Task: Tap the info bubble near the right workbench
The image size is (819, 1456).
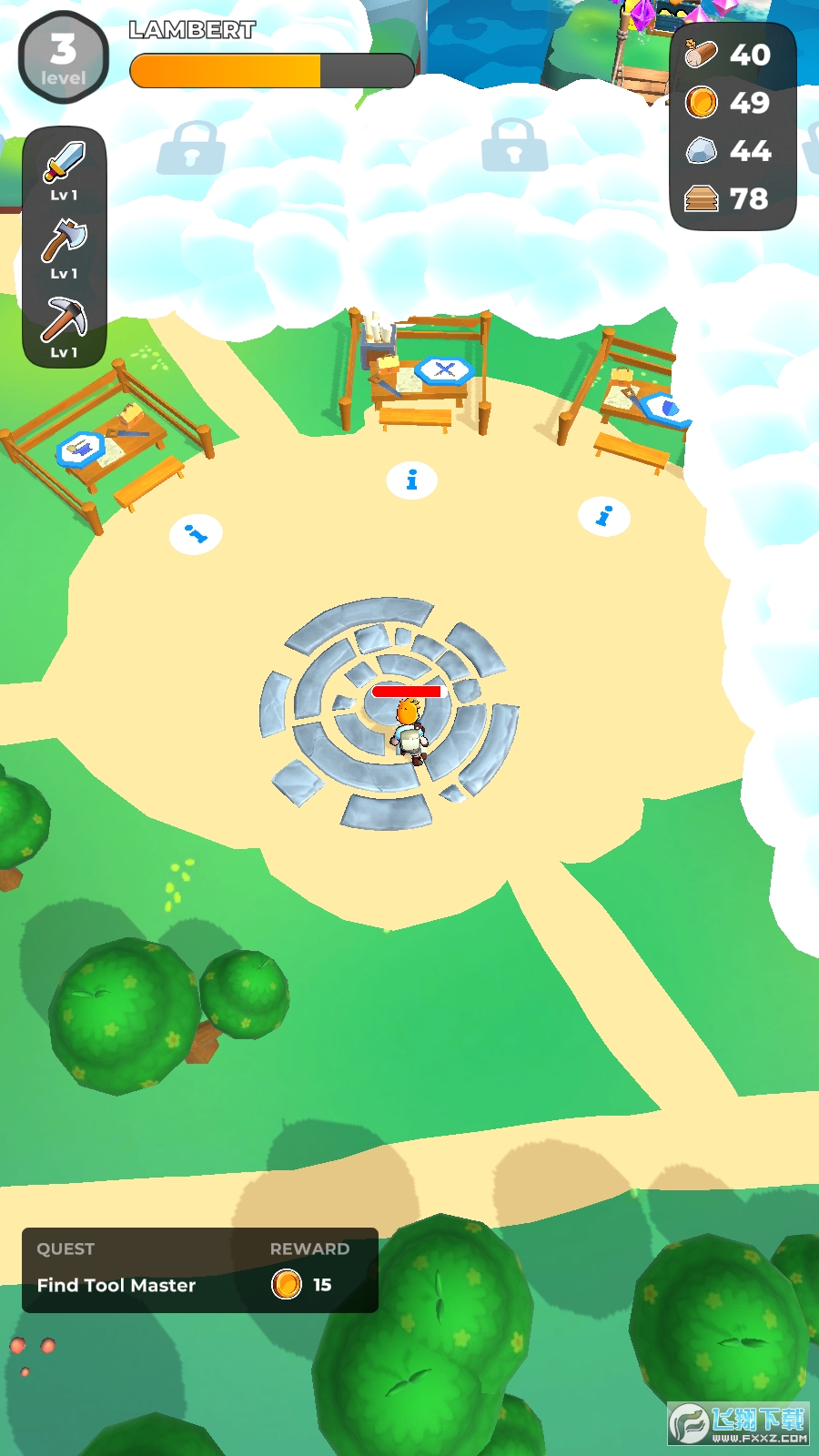Action: (603, 517)
